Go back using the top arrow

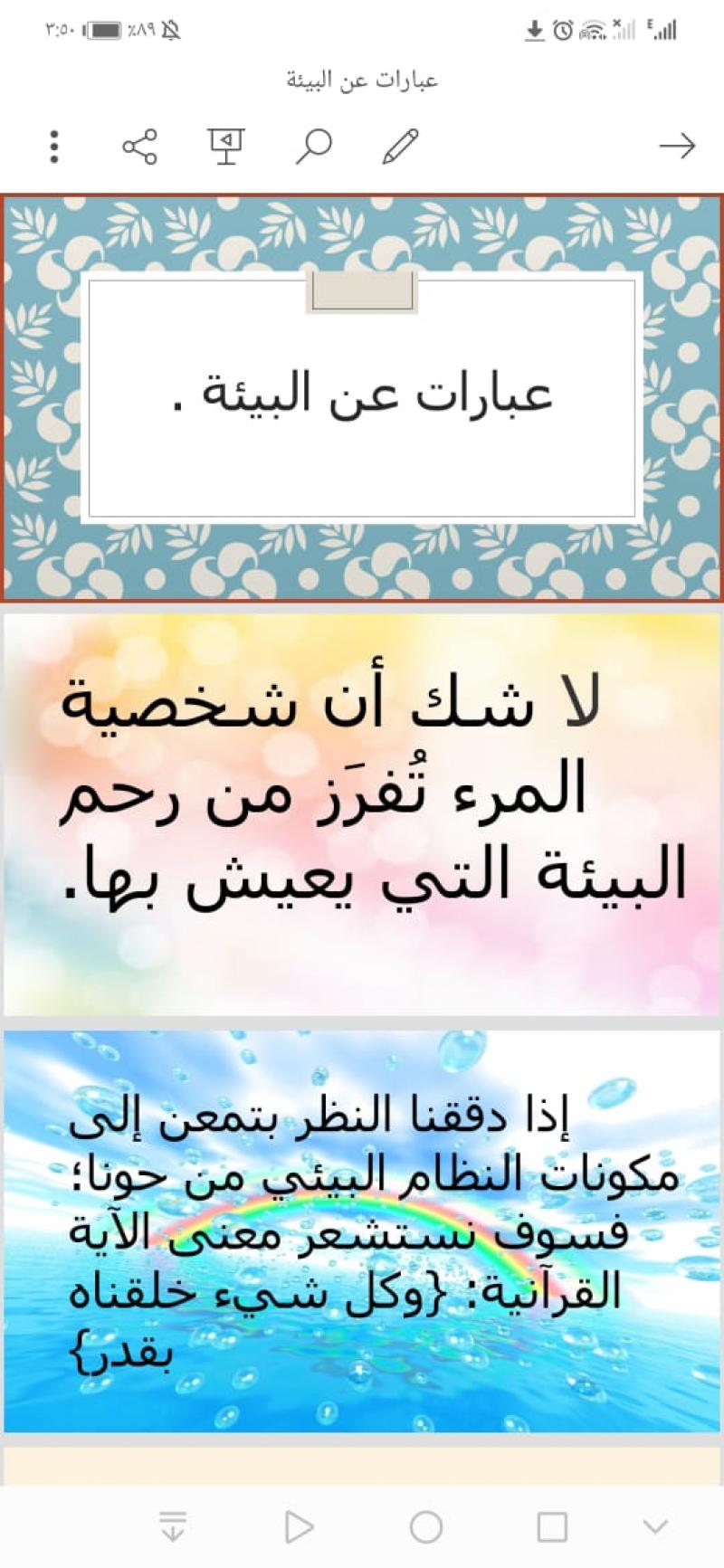pos(676,146)
